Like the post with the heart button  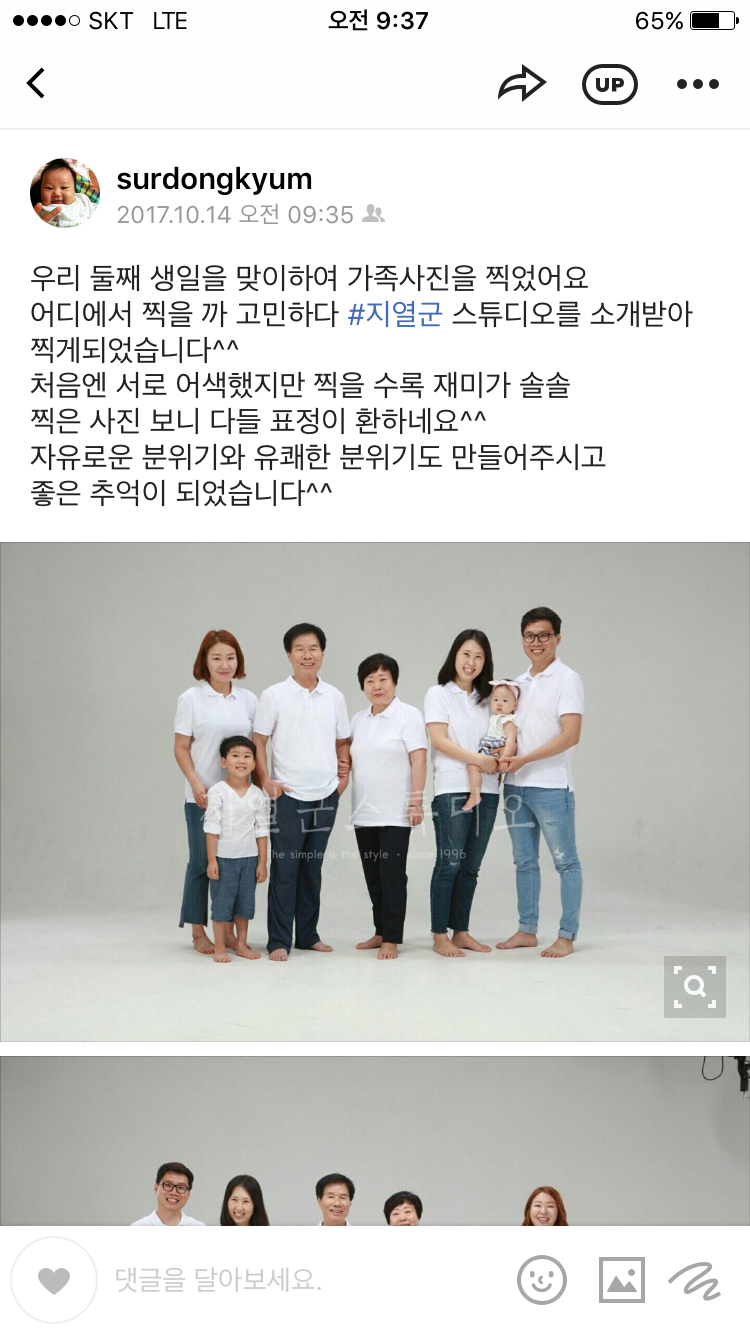[54, 1280]
